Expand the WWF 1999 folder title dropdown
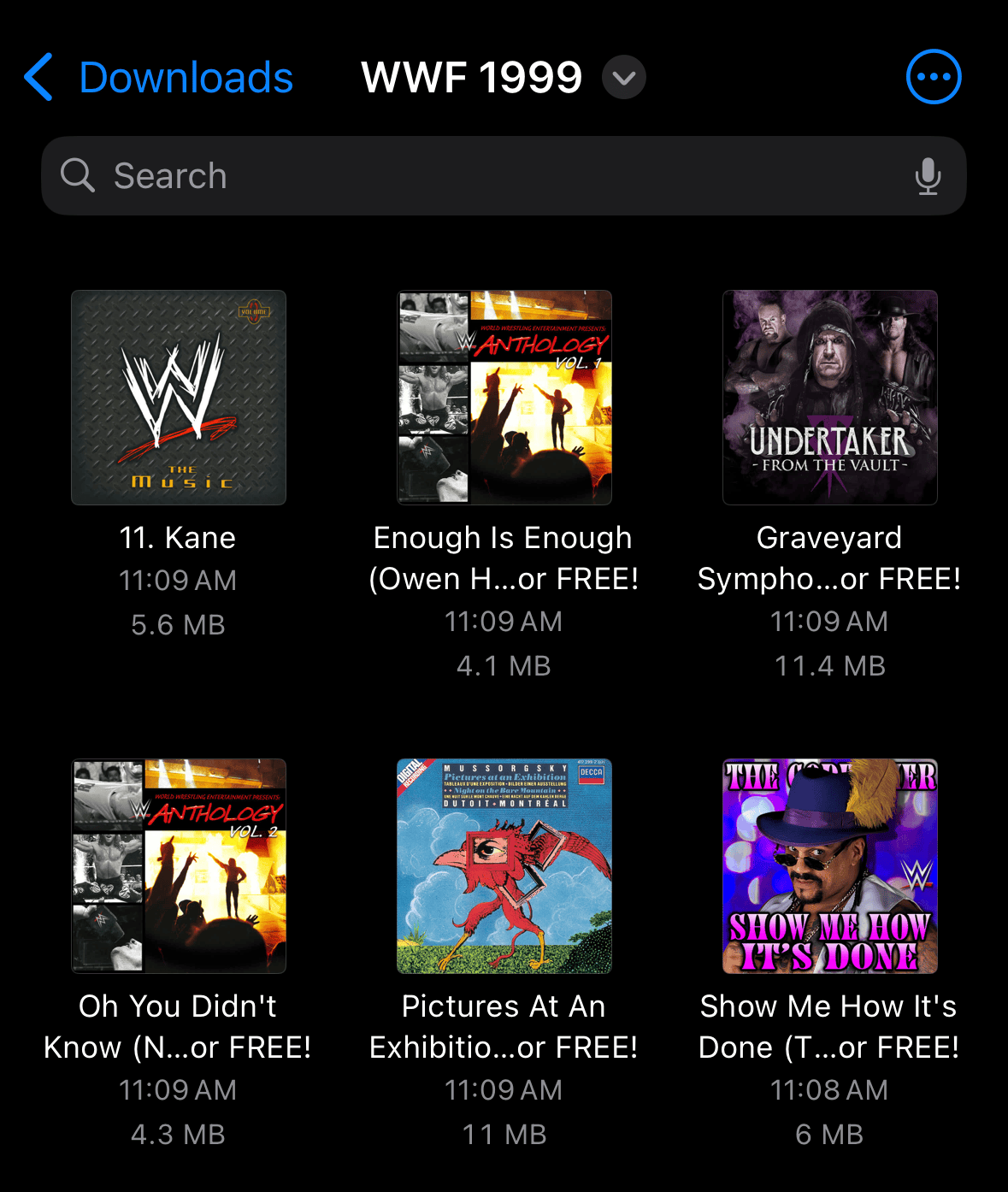1008x1192 pixels. (623, 78)
